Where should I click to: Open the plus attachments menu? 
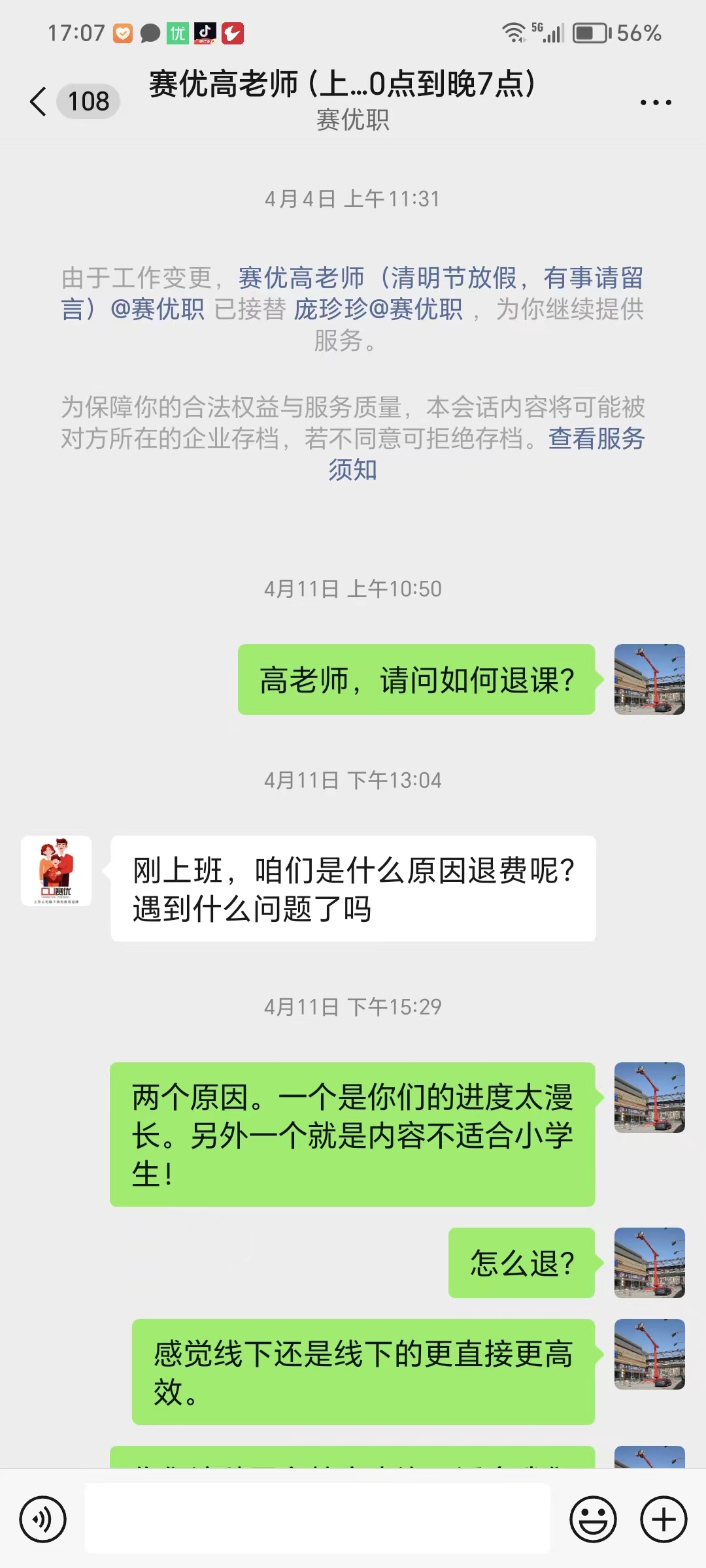(664, 1519)
